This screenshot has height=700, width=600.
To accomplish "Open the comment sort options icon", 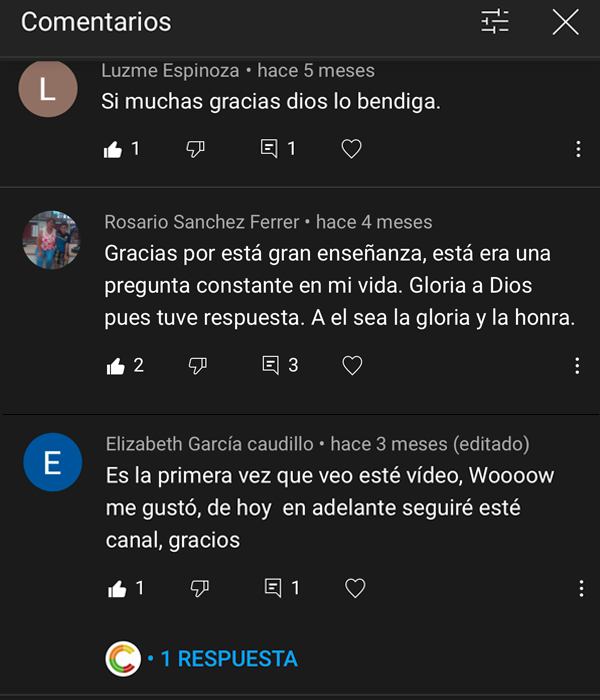I will click(x=495, y=22).
